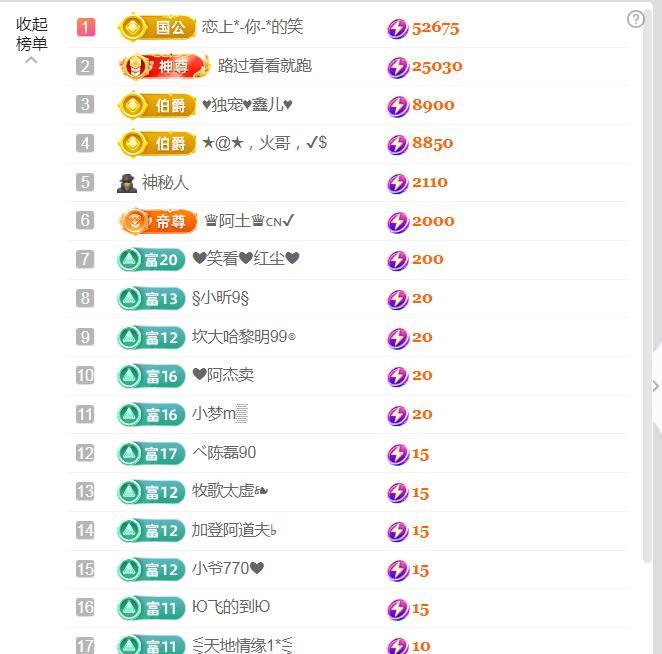Open rank 14 user 加登阿道夫
The height and width of the screenshot is (654, 662).
pyautogui.click(x=234, y=530)
